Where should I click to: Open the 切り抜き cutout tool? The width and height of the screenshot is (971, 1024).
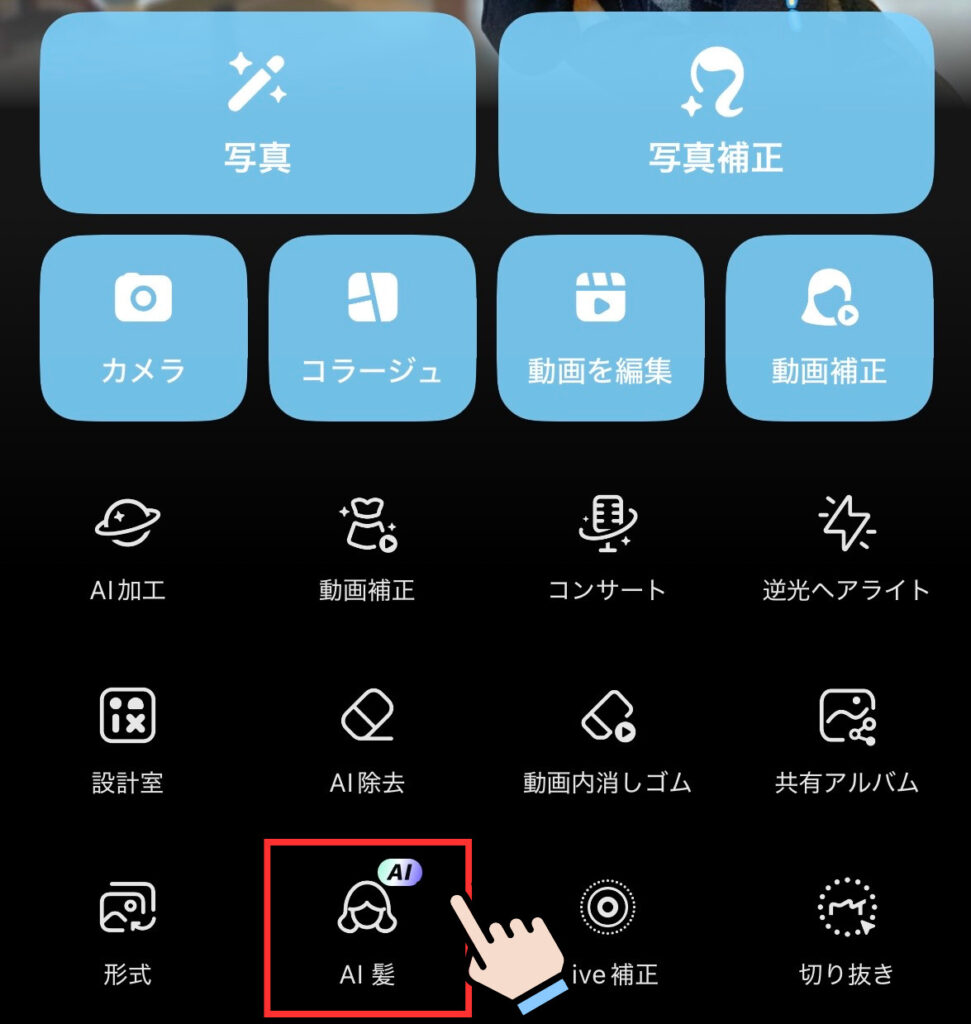click(x=846, y=930)
